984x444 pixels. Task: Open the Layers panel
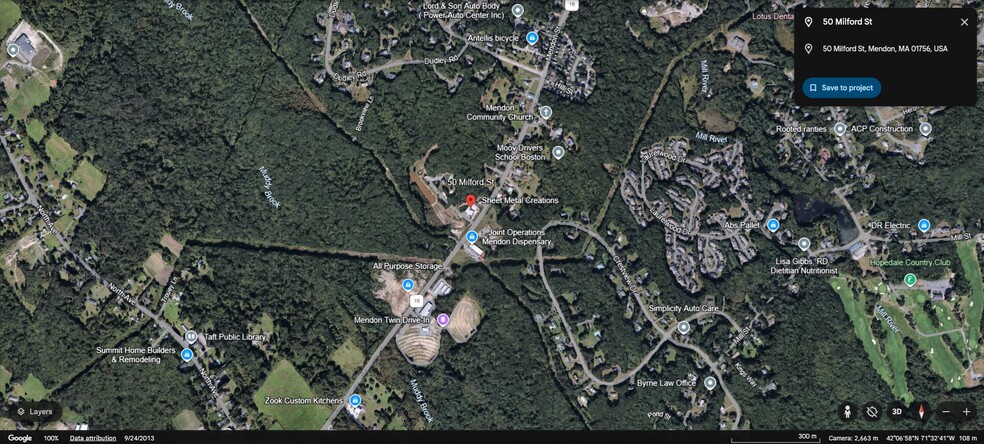point(34,411)
